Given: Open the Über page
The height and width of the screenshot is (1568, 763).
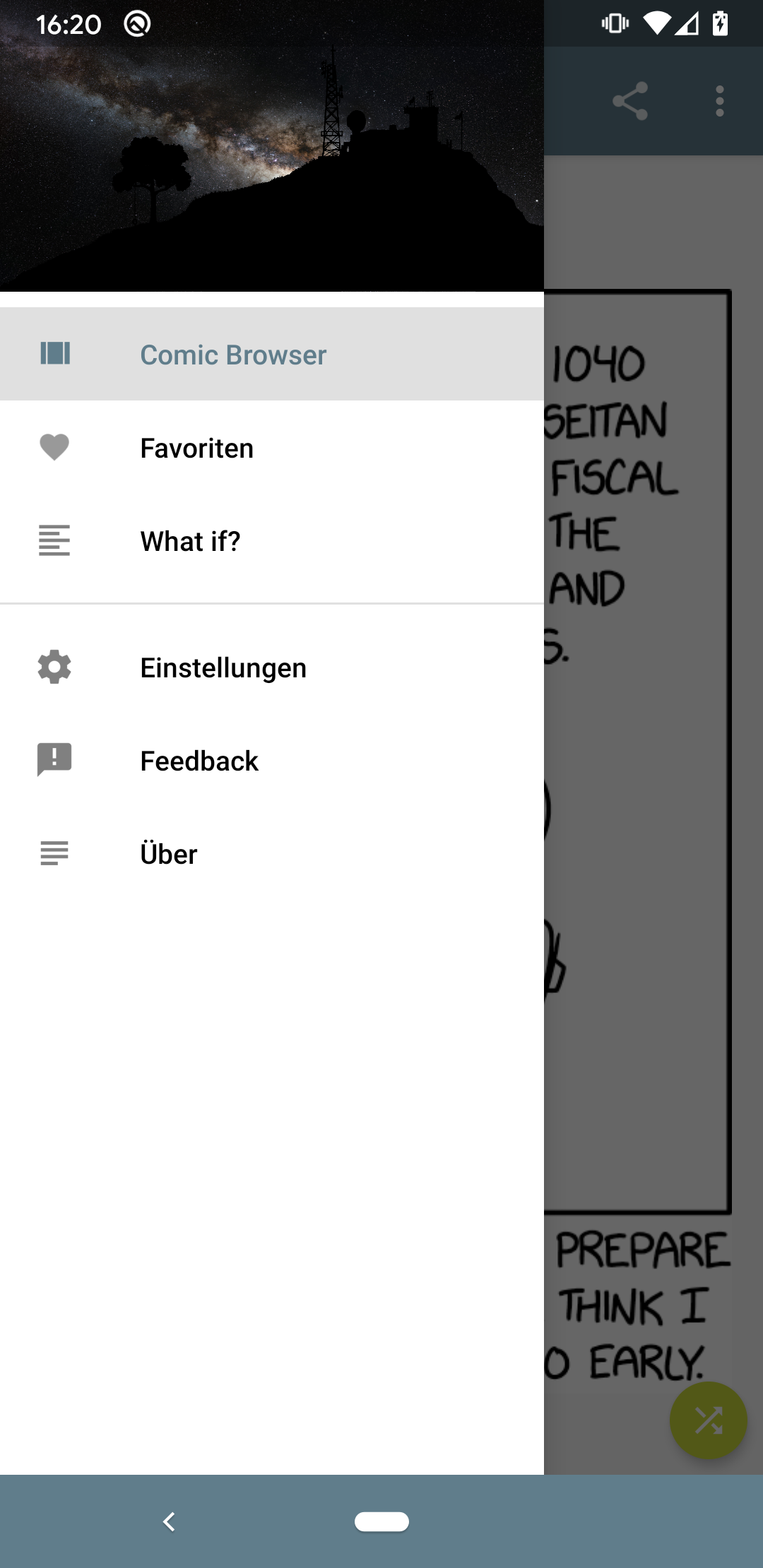Looking at the screenshot, I should pos(169,854).
